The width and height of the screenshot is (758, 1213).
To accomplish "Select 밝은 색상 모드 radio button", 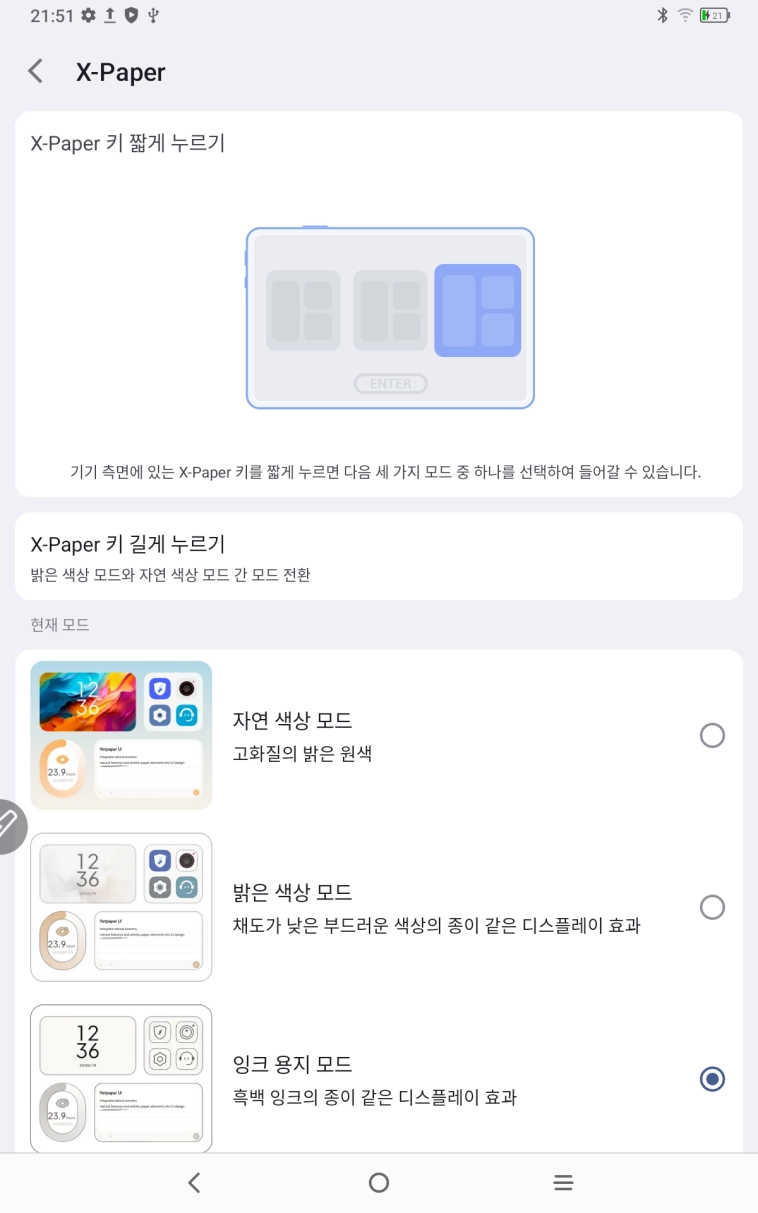I will click(x=712, y=907).
